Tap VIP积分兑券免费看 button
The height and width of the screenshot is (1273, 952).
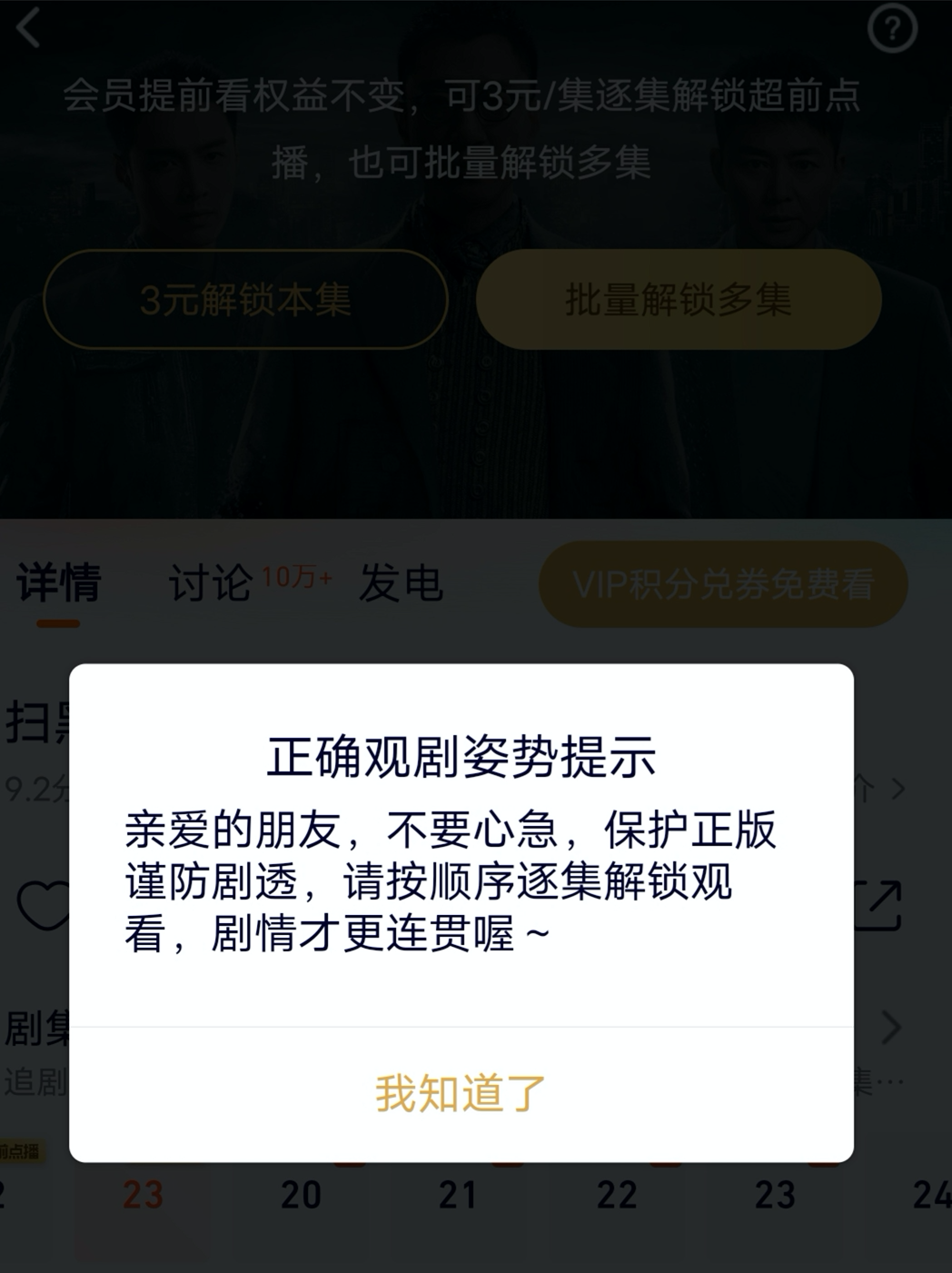[x=724, y=584]
